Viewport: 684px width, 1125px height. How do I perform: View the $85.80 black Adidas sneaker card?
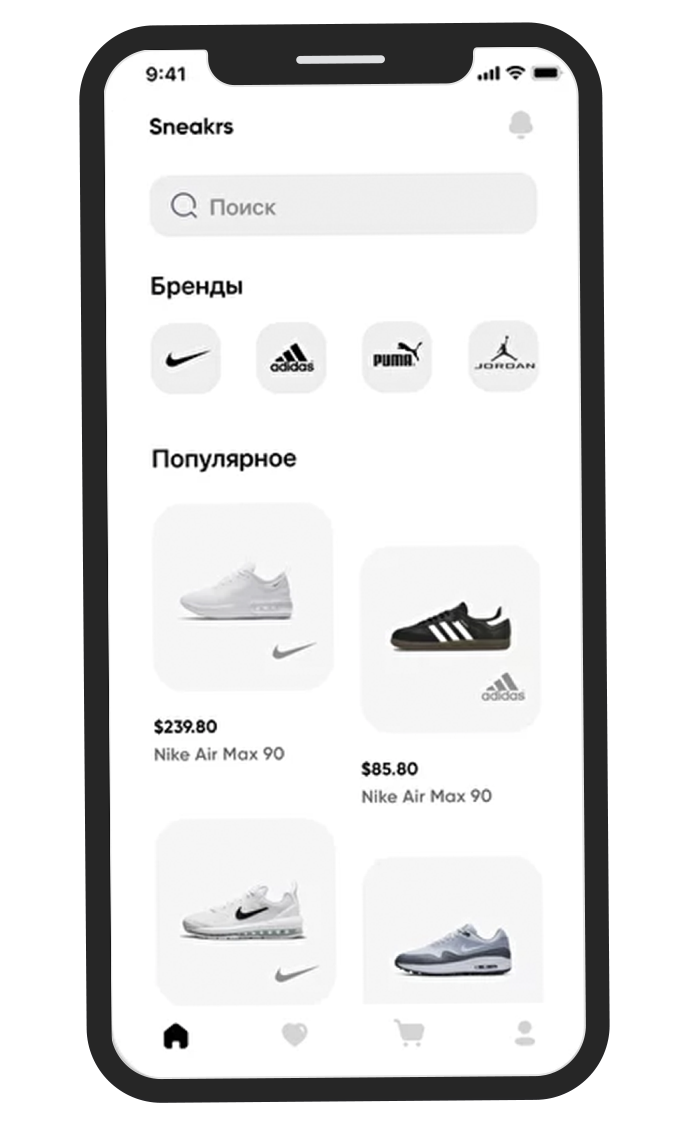coord(450,638)
